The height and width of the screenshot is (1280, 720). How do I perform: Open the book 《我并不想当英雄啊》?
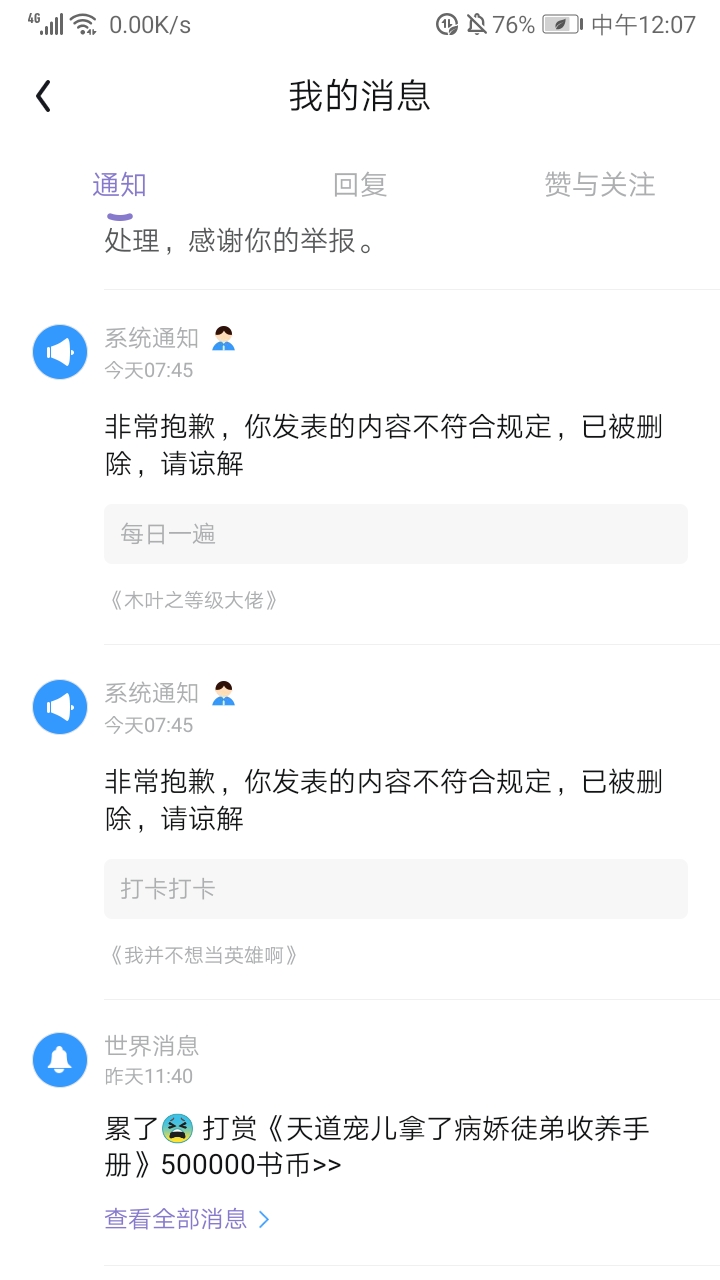203,955
